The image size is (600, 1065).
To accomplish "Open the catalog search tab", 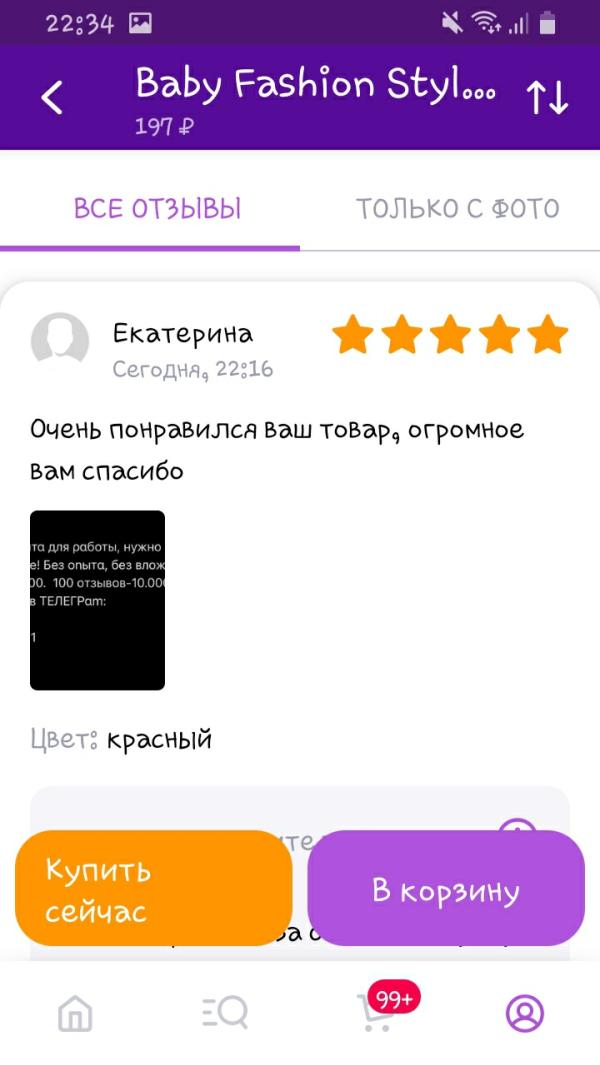I will pos(224,1013).
